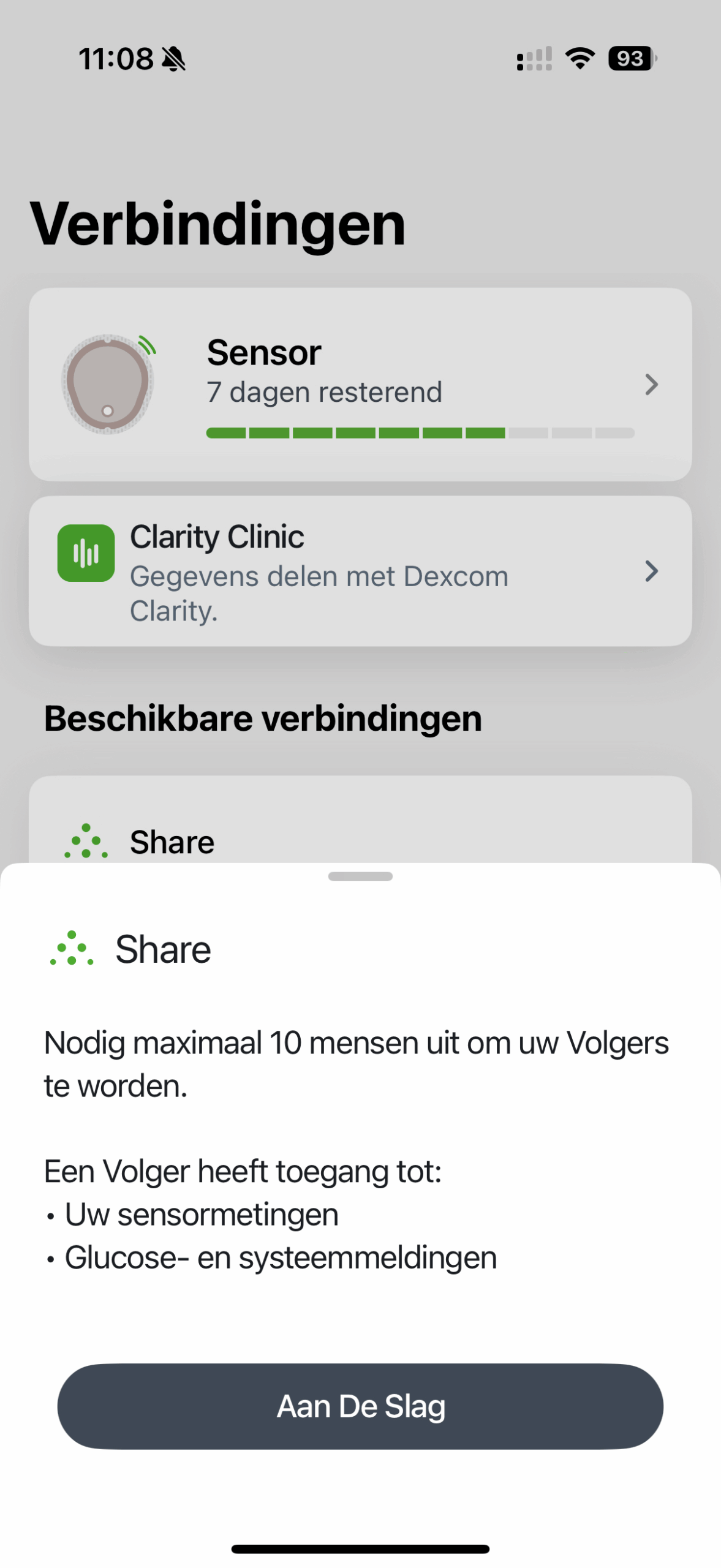The width and height of the screenshot is (721, 1568).
Task: Tap the Share dots icon in the bottom sheet
Action: 70,949
